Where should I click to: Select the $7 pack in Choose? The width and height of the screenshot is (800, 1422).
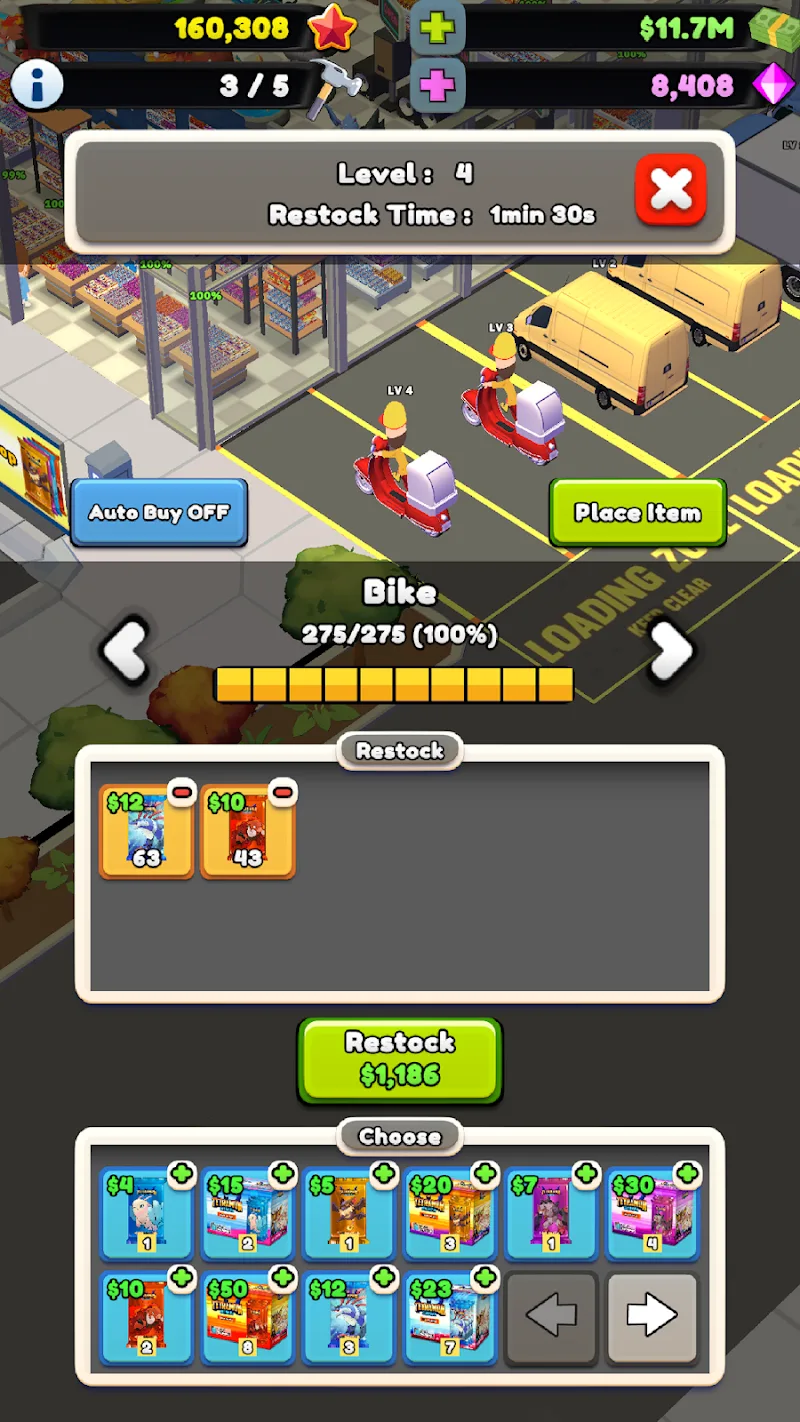550,1214
